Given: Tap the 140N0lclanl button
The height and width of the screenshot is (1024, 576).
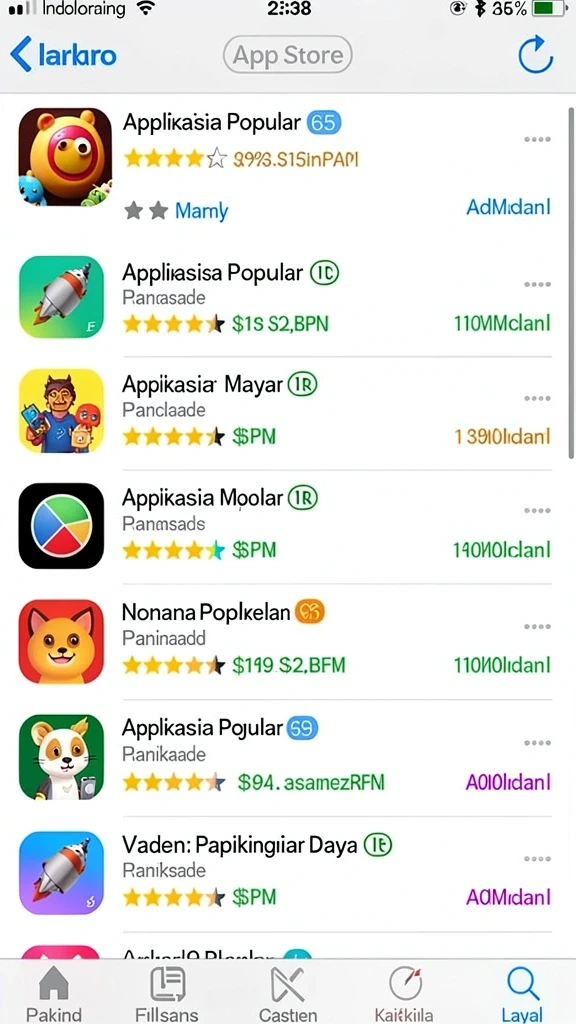Looking at the screenshot, I should click(x=502, y=550).
